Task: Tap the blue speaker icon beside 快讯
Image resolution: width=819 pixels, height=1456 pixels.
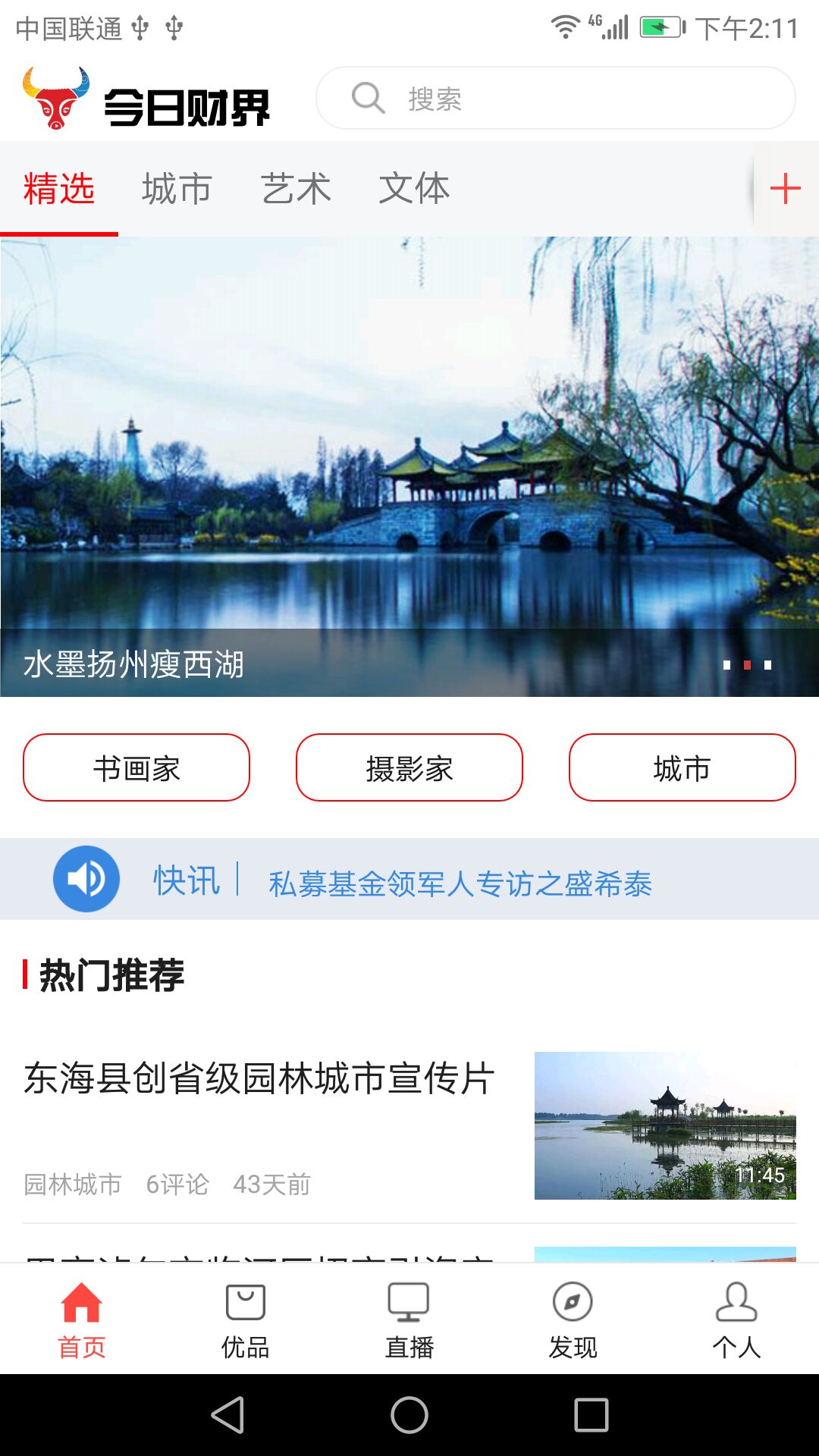Action: pyautogui.click(x=86, y=879)
